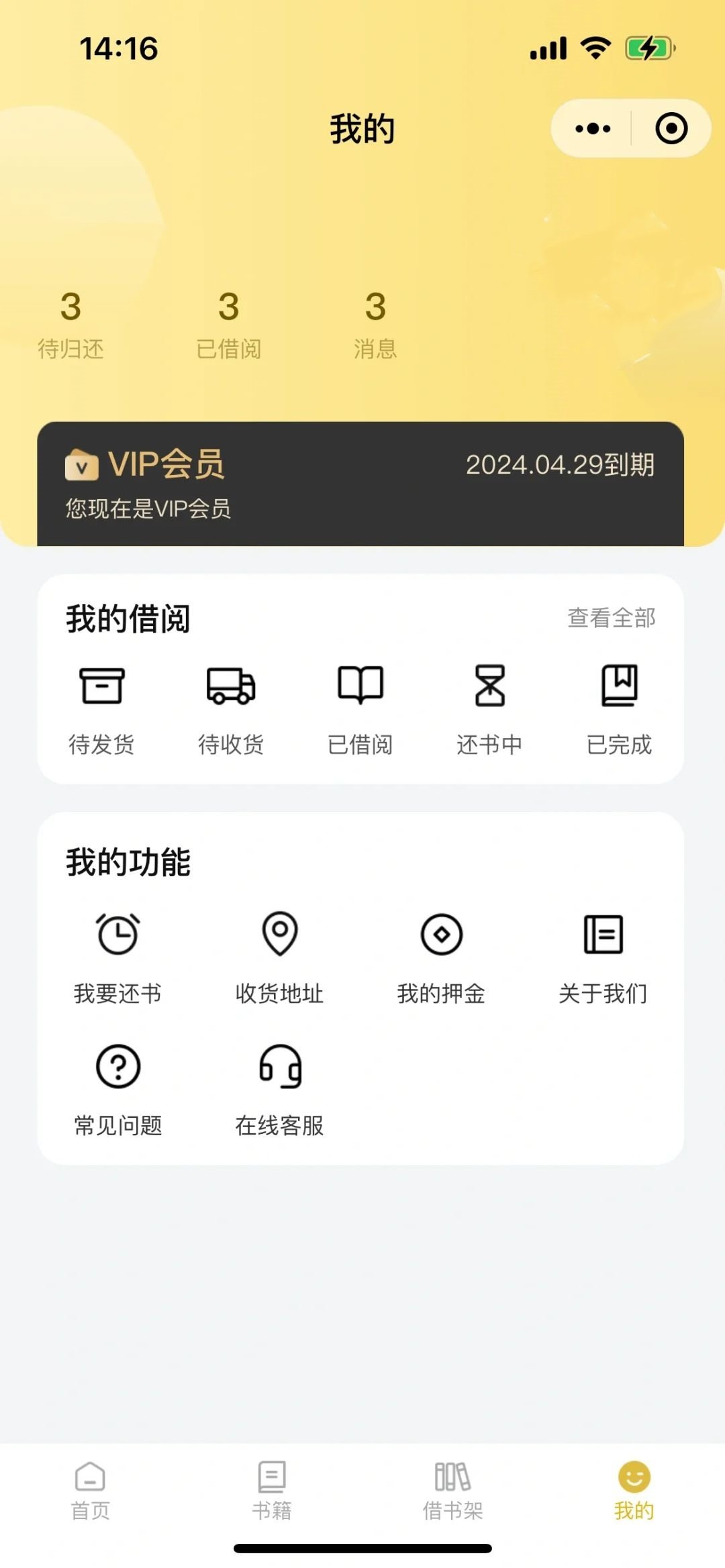Screen dimensions: 725x1568
Task: Close the mini program with the circle button
Action: pos(671,129)
